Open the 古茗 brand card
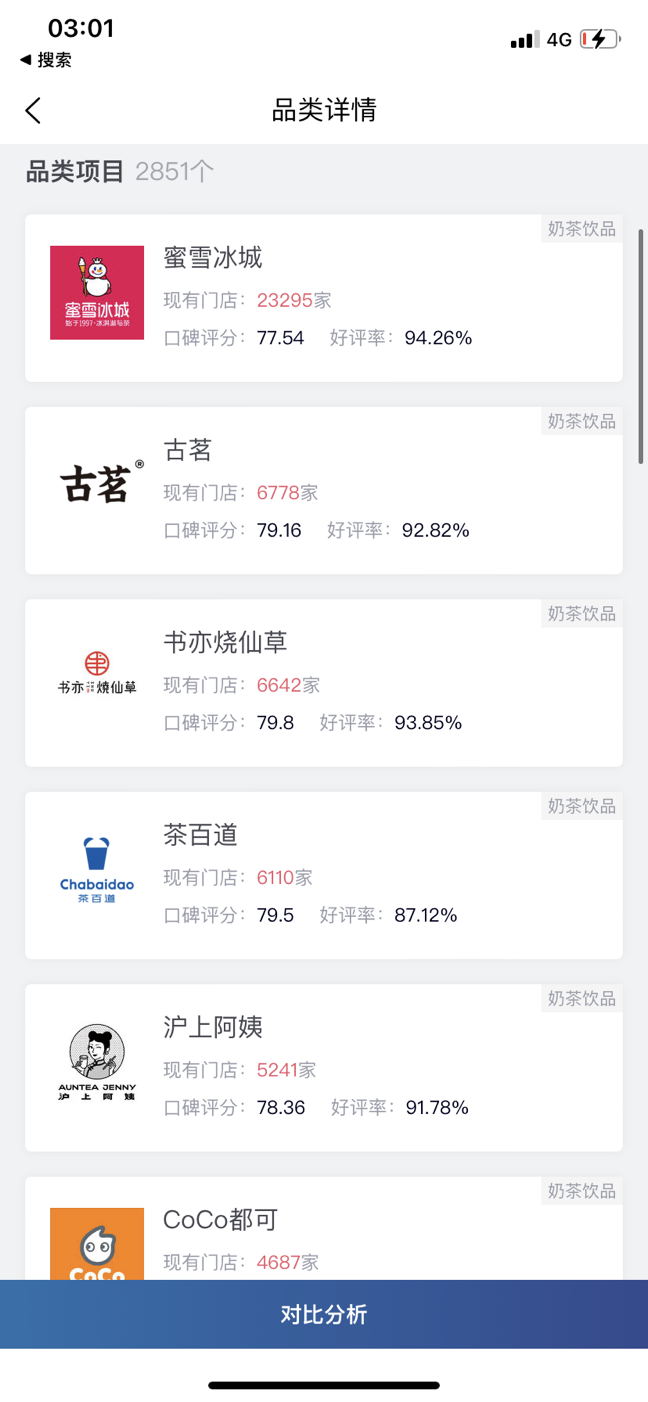Screen dimensions: 648x1402 [324, 490]
